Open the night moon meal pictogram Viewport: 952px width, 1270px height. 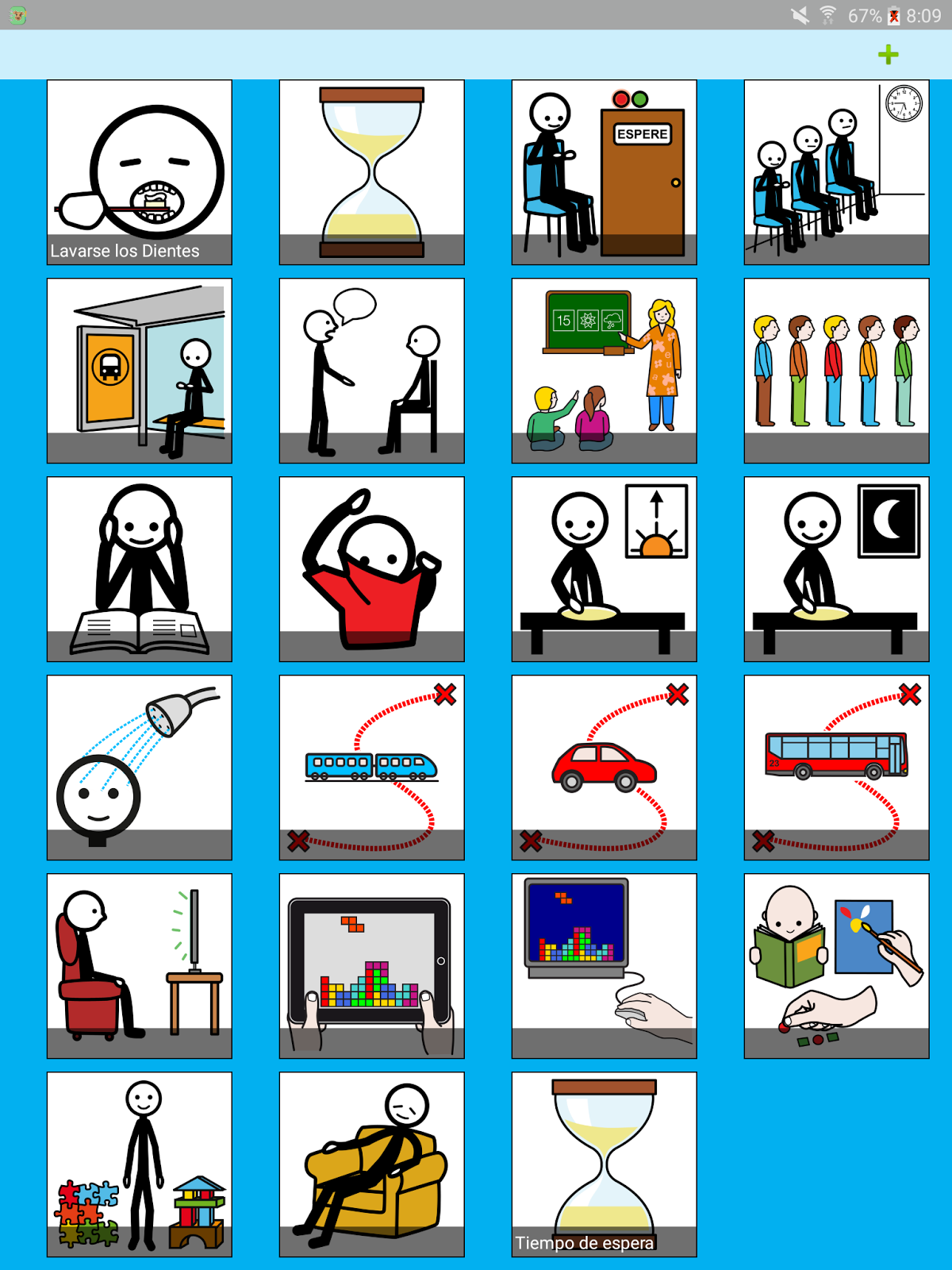836,569
